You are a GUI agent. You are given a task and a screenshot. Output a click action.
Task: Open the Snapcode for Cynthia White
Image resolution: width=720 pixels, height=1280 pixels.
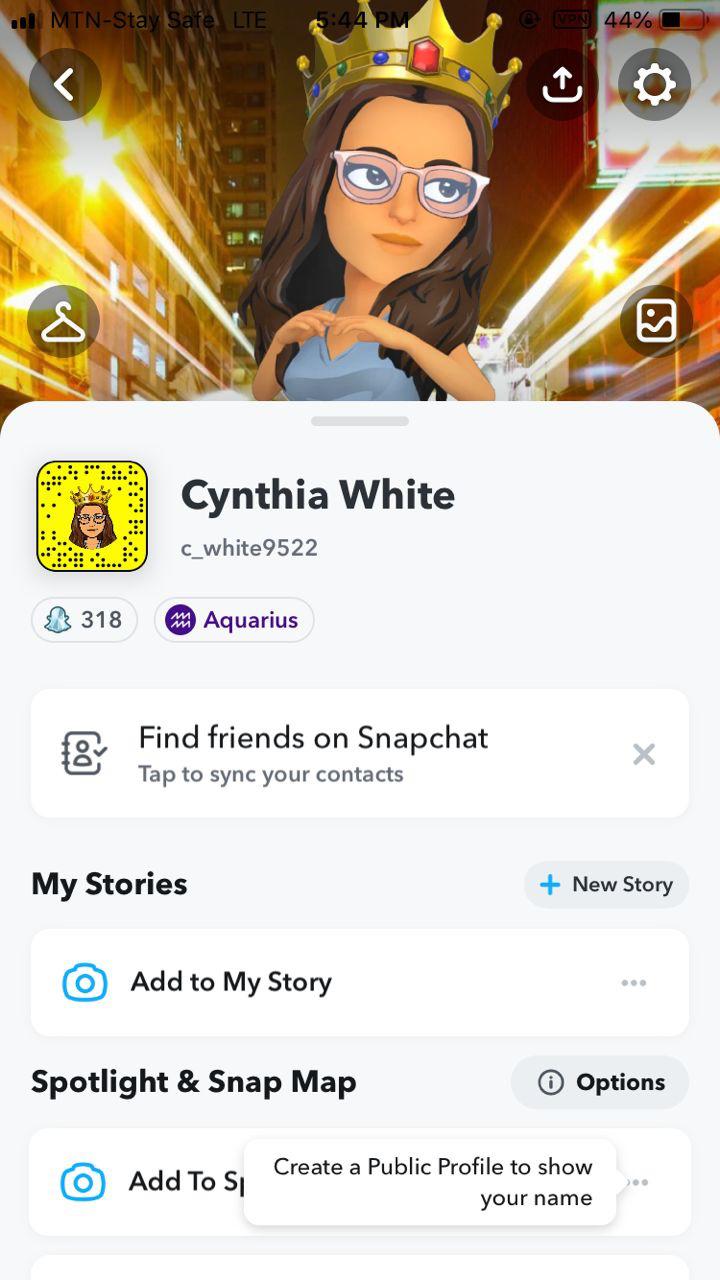tap(92, 516)
